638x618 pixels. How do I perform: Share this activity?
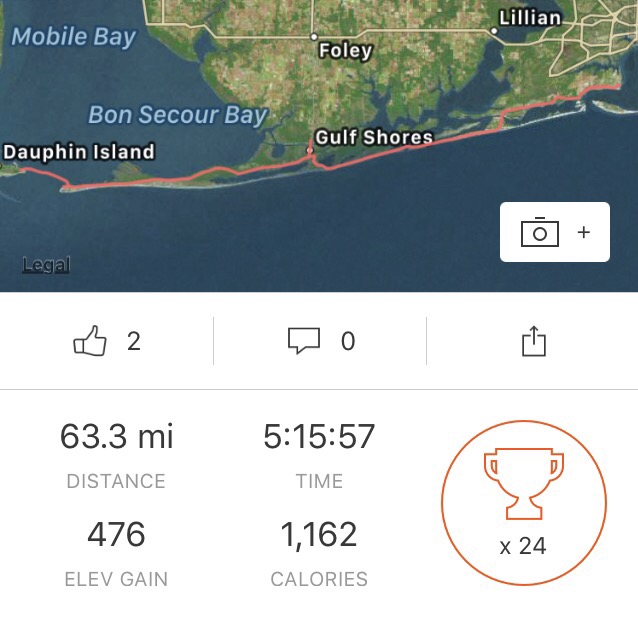[534, 342]
